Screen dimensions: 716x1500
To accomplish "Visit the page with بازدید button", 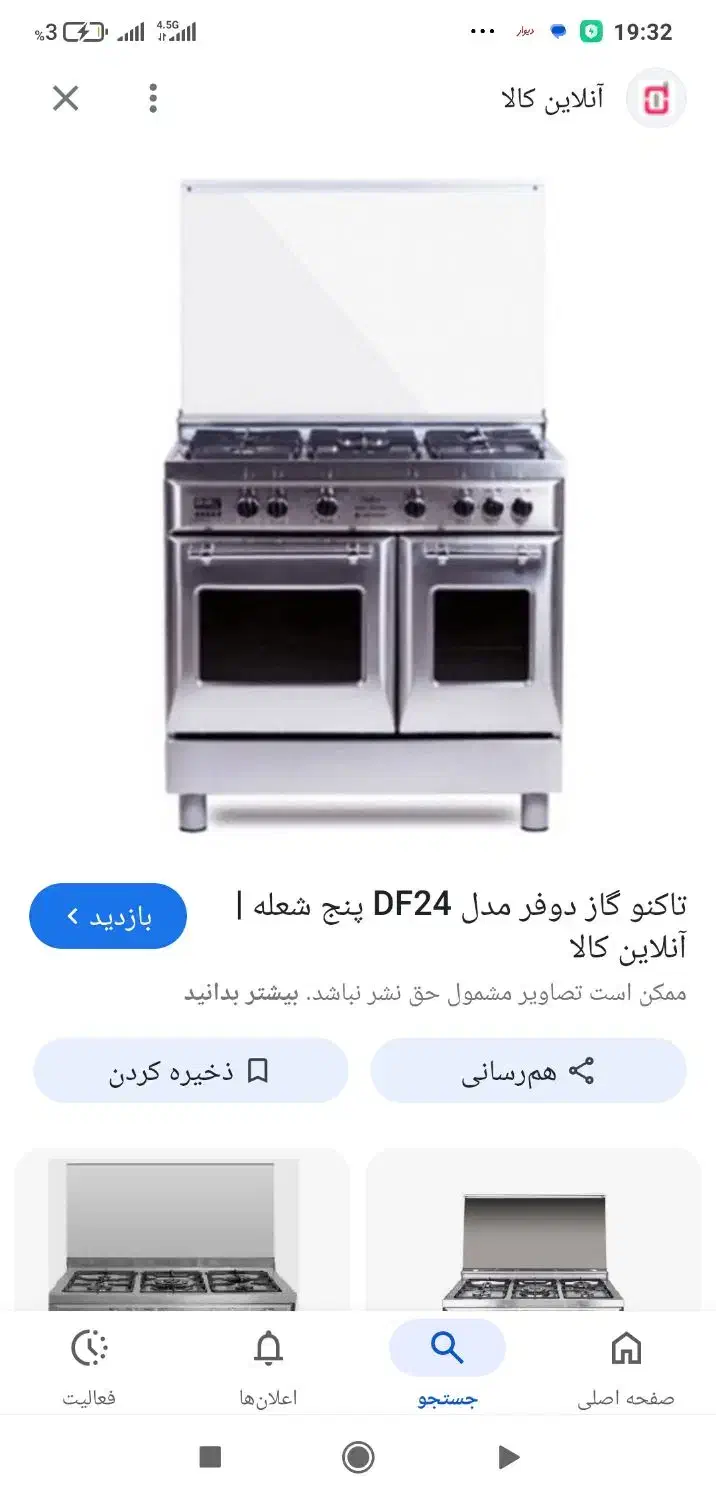I will (108, 916).
